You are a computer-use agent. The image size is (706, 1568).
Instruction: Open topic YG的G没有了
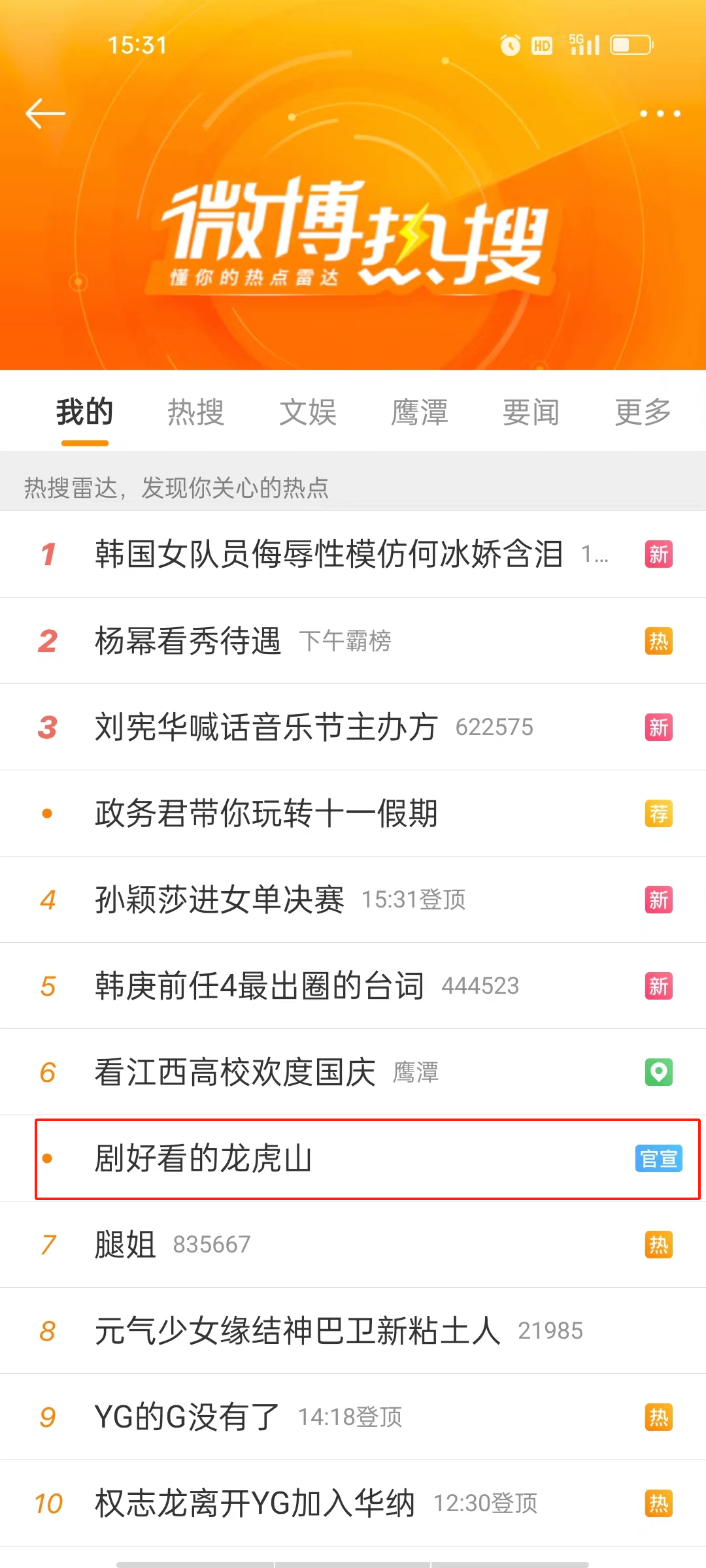[x=187, y=1417]
